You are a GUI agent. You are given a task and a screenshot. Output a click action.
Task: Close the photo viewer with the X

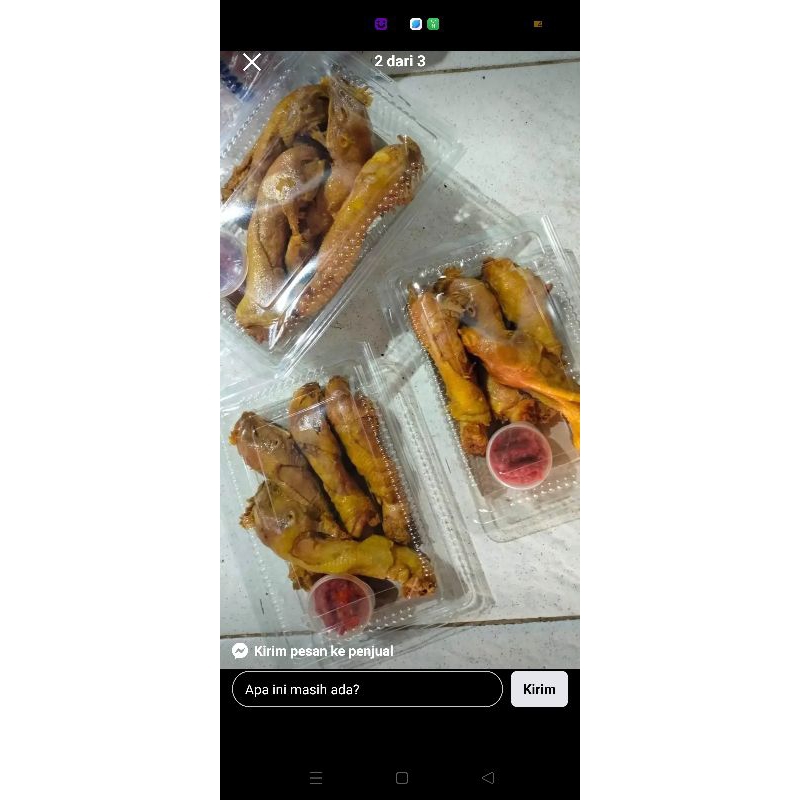click(252, 62)
